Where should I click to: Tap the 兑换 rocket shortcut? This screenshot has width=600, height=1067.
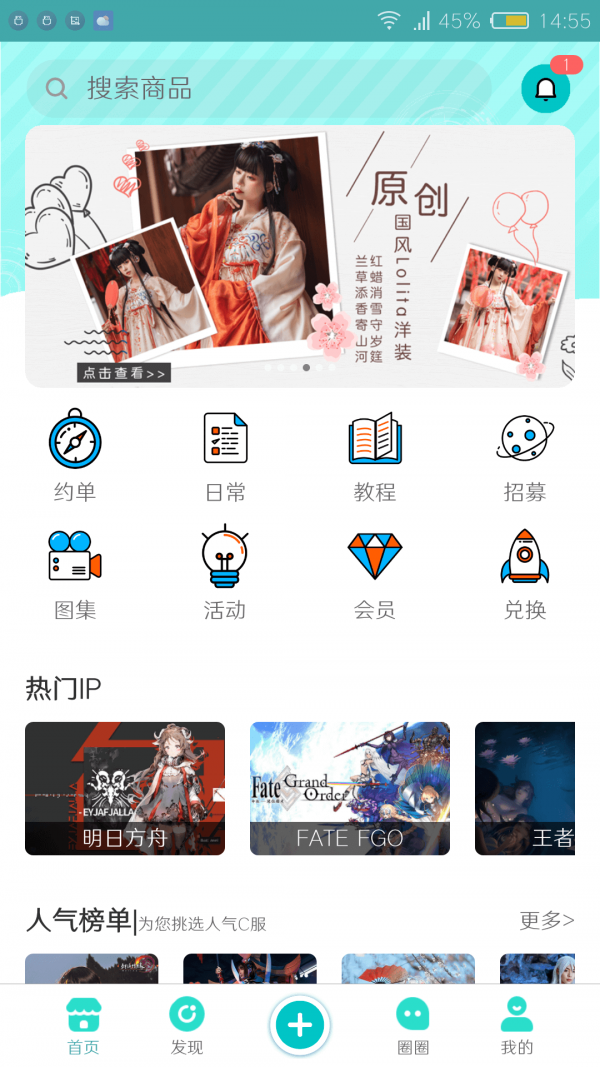point(525,573)
